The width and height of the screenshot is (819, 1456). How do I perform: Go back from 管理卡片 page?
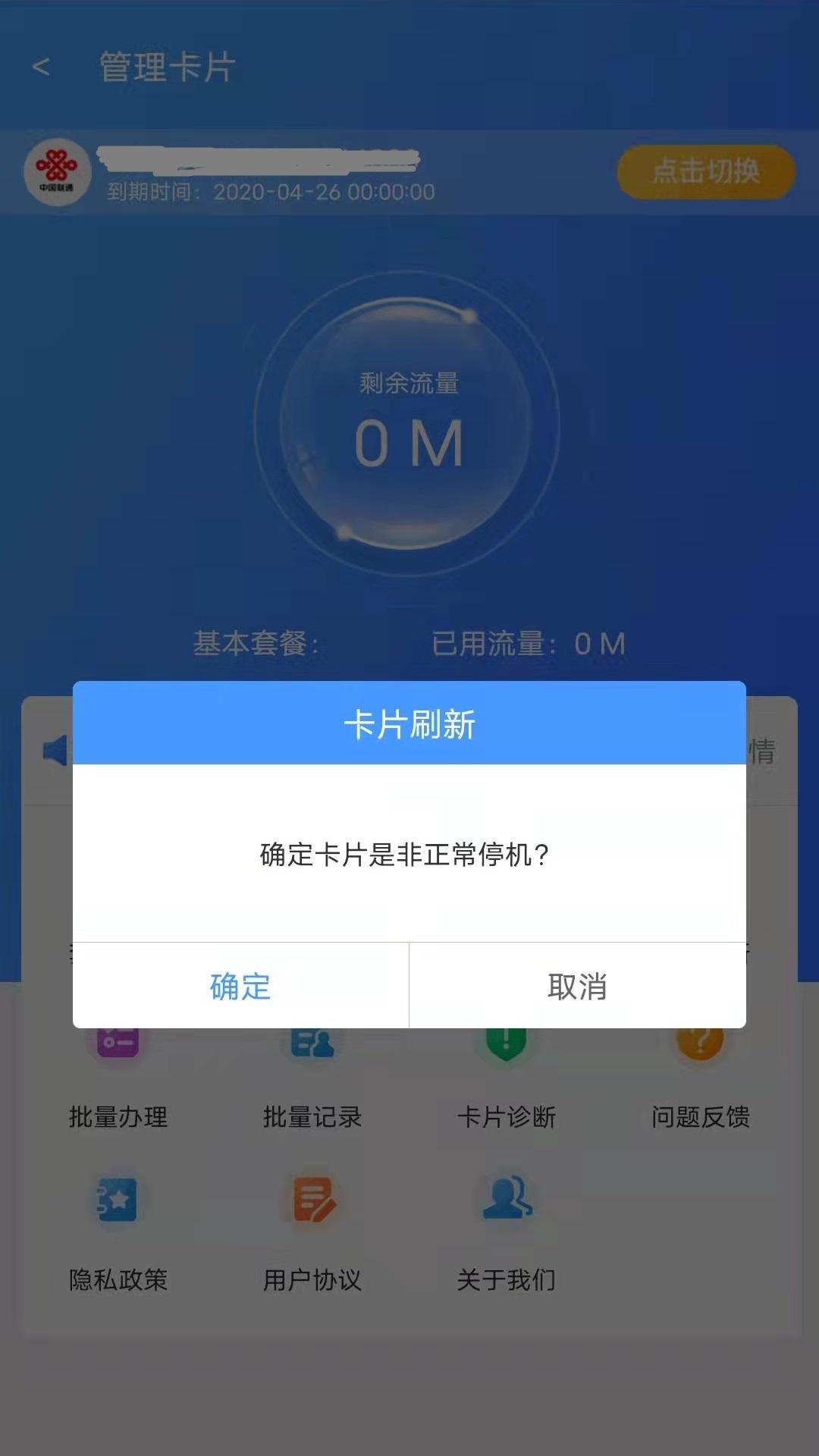pos(41,67)
